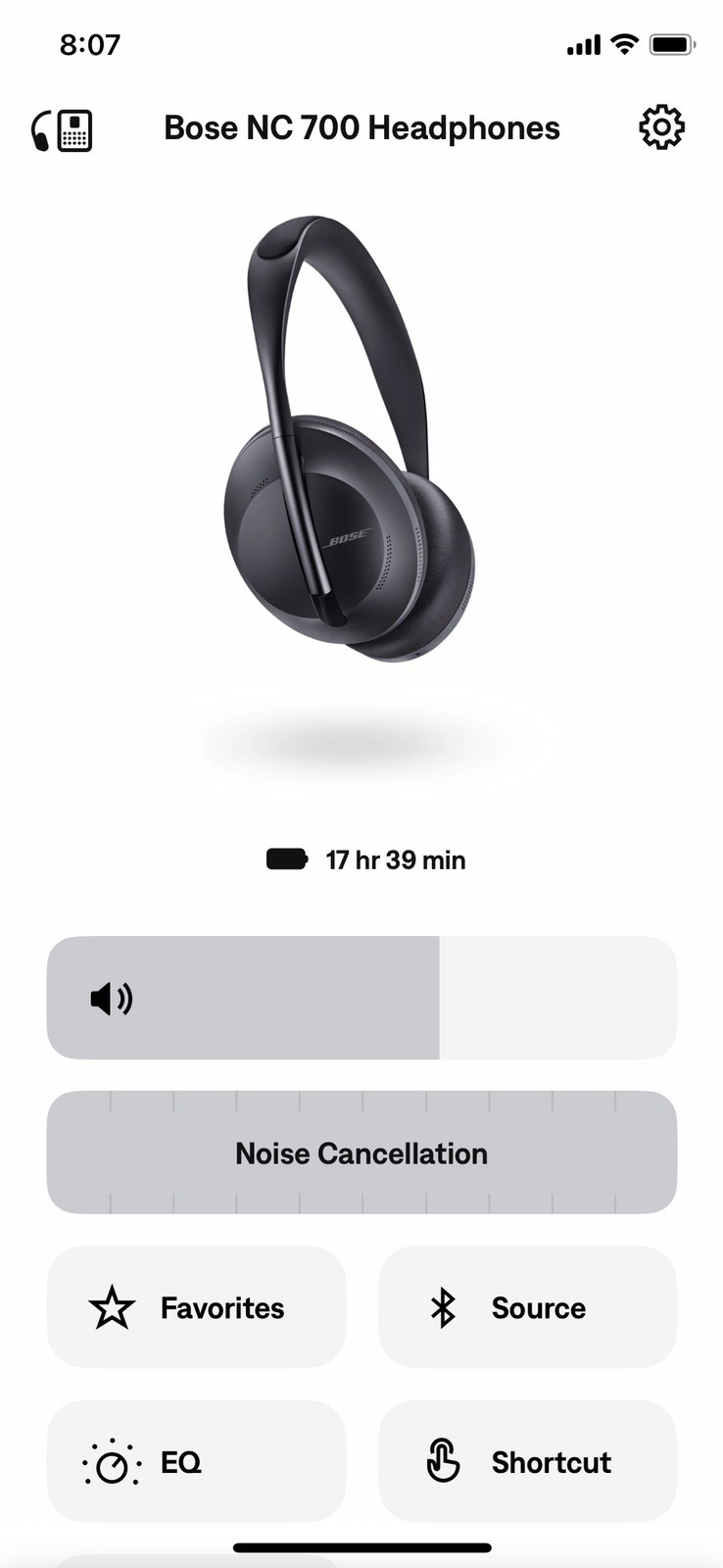Image resolution: width=723 pixels, height=1568 pixels.
Task: Open the devices list icon
Action: (62, 129)
